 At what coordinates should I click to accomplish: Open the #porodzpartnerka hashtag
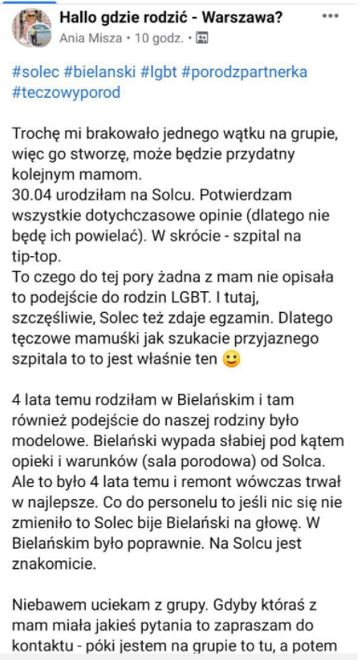pyautogui.click(x=244, y=72)
